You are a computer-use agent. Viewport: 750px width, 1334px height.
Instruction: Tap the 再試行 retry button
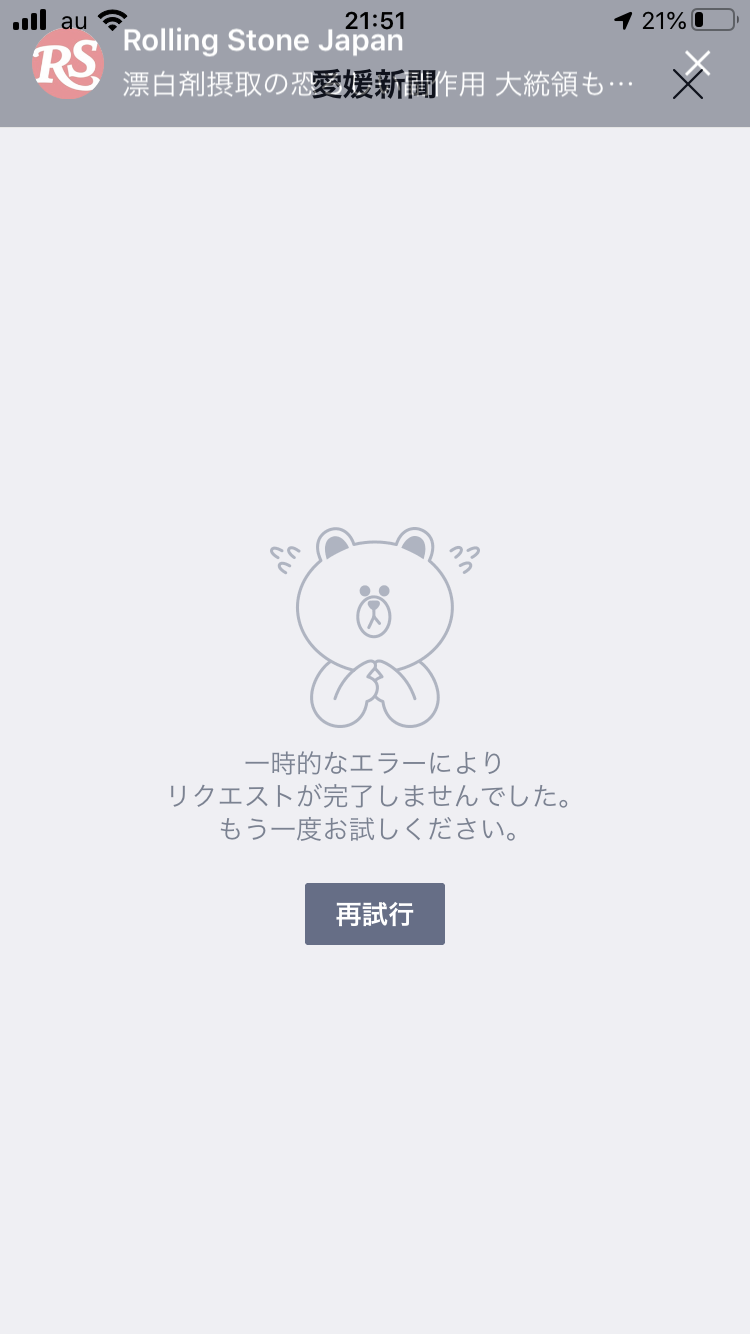(374, 914)
